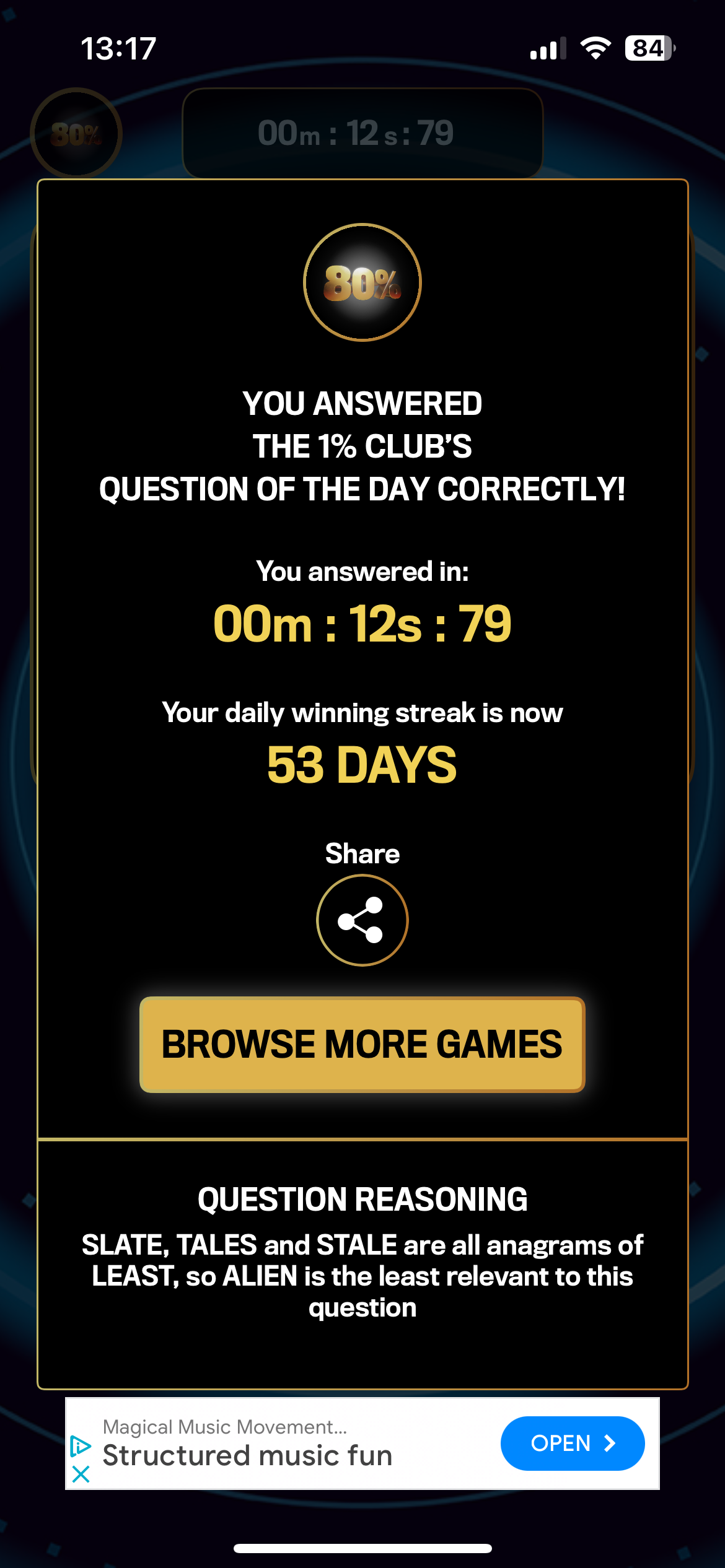Close the ad banner with X
The height and width of the screenshot is (1568, 725).
pos(81,1474)
